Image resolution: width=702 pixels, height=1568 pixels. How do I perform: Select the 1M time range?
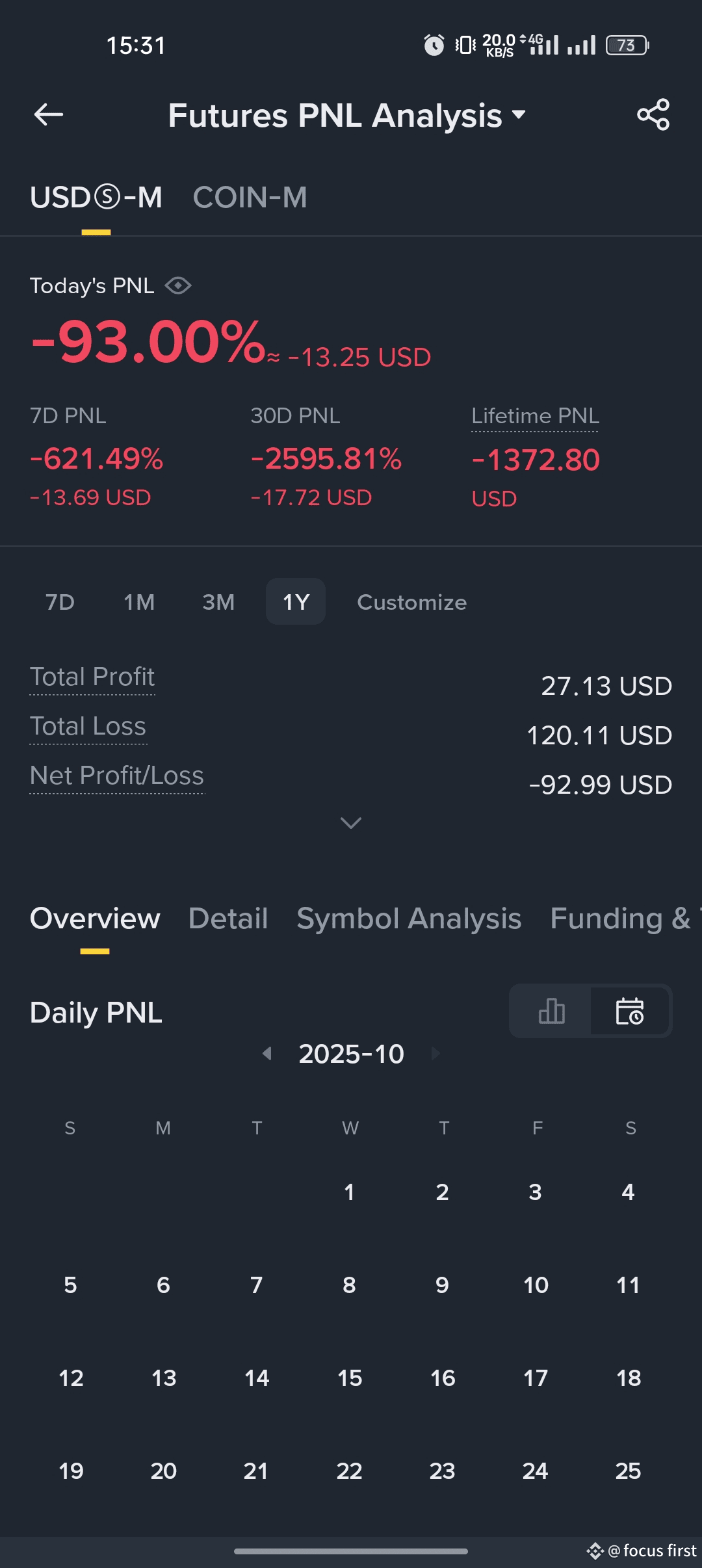pyautogui.click(x=139, y=602)
